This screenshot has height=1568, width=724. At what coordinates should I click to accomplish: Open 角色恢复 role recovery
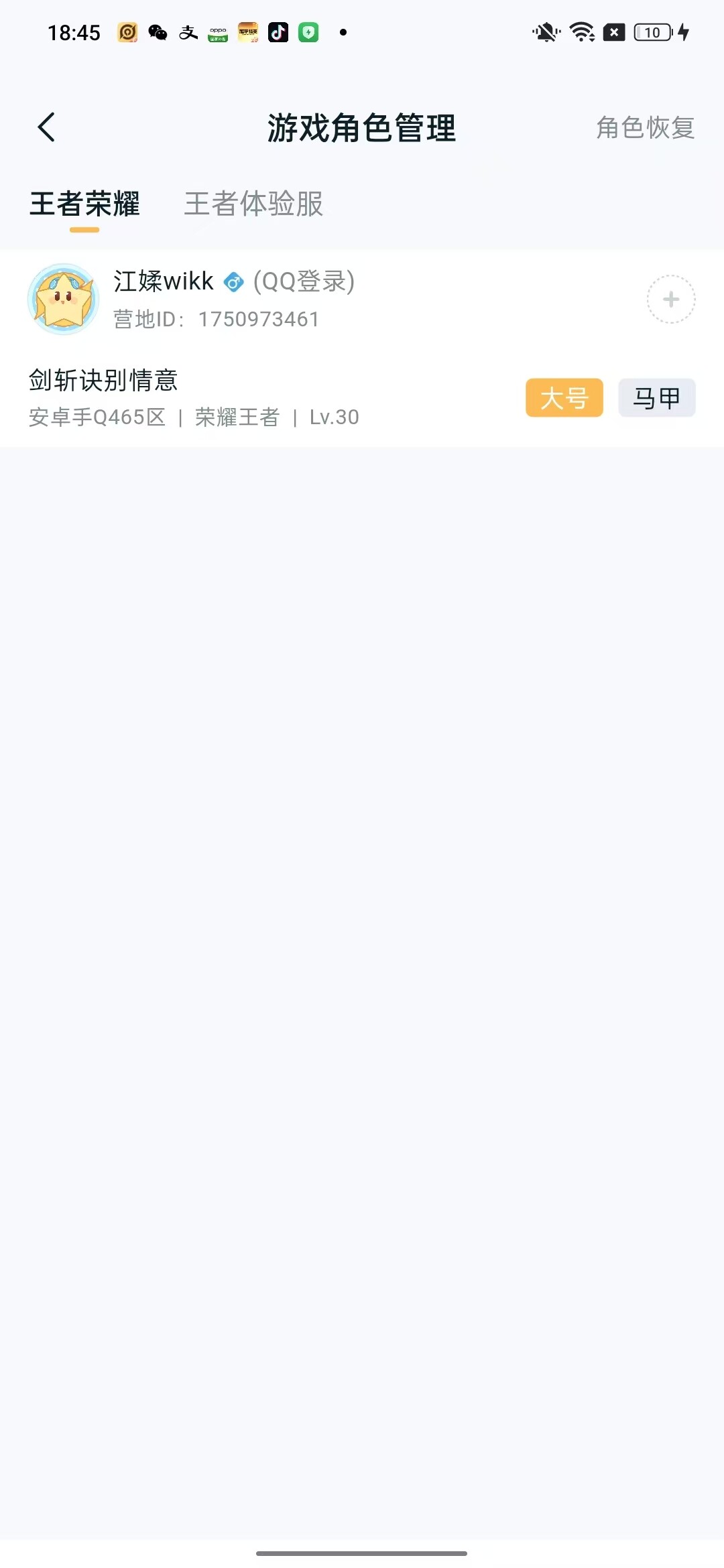coord(645,127)
